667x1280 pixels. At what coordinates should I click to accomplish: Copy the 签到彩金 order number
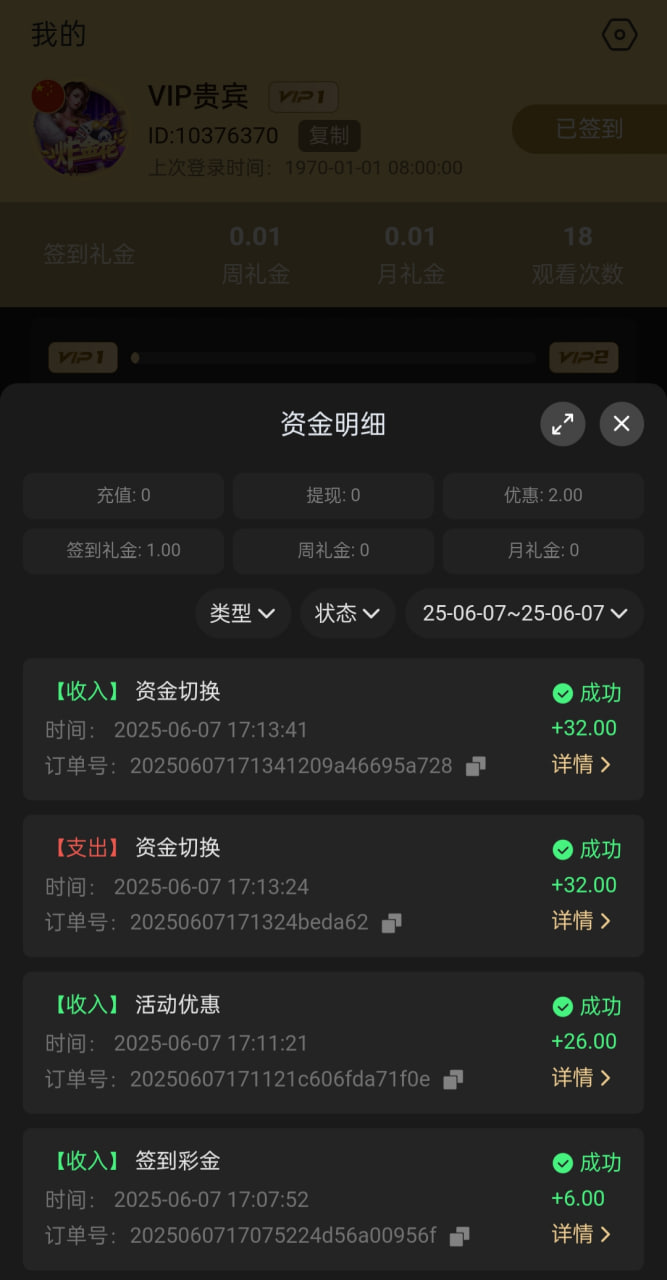coord(460,1237)
